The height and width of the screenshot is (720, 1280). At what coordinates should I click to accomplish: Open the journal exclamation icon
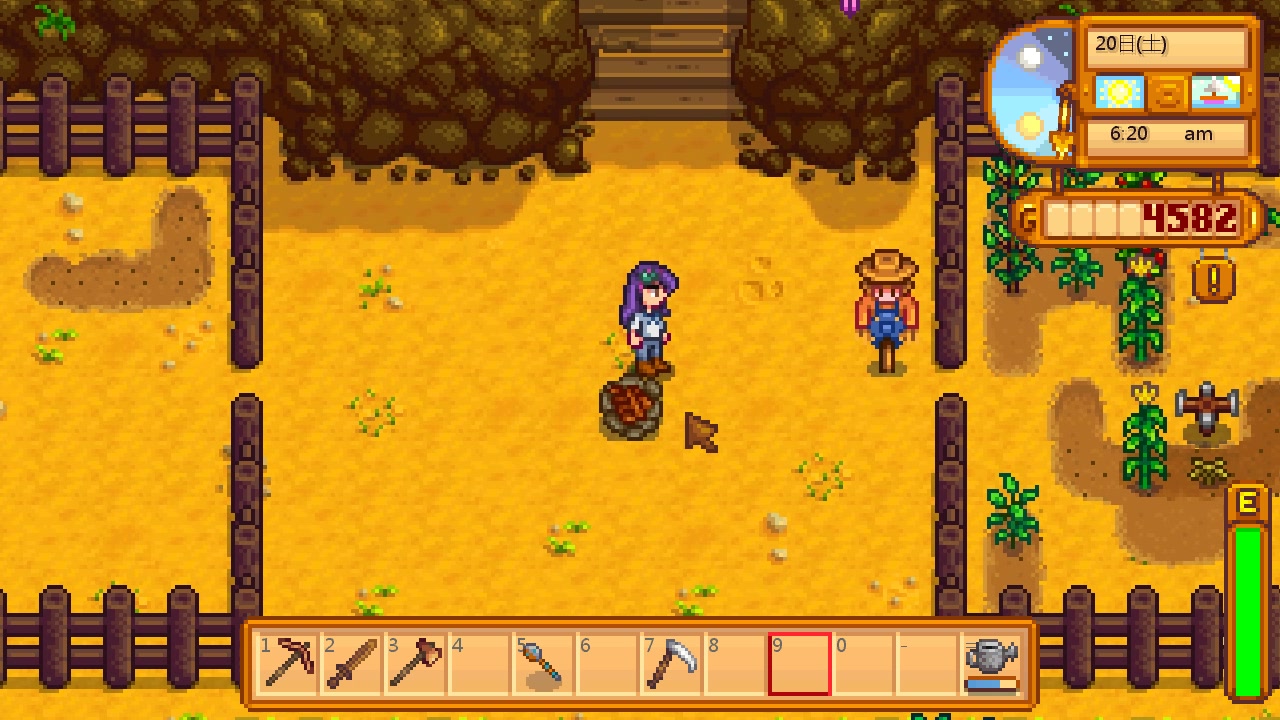1212,280
